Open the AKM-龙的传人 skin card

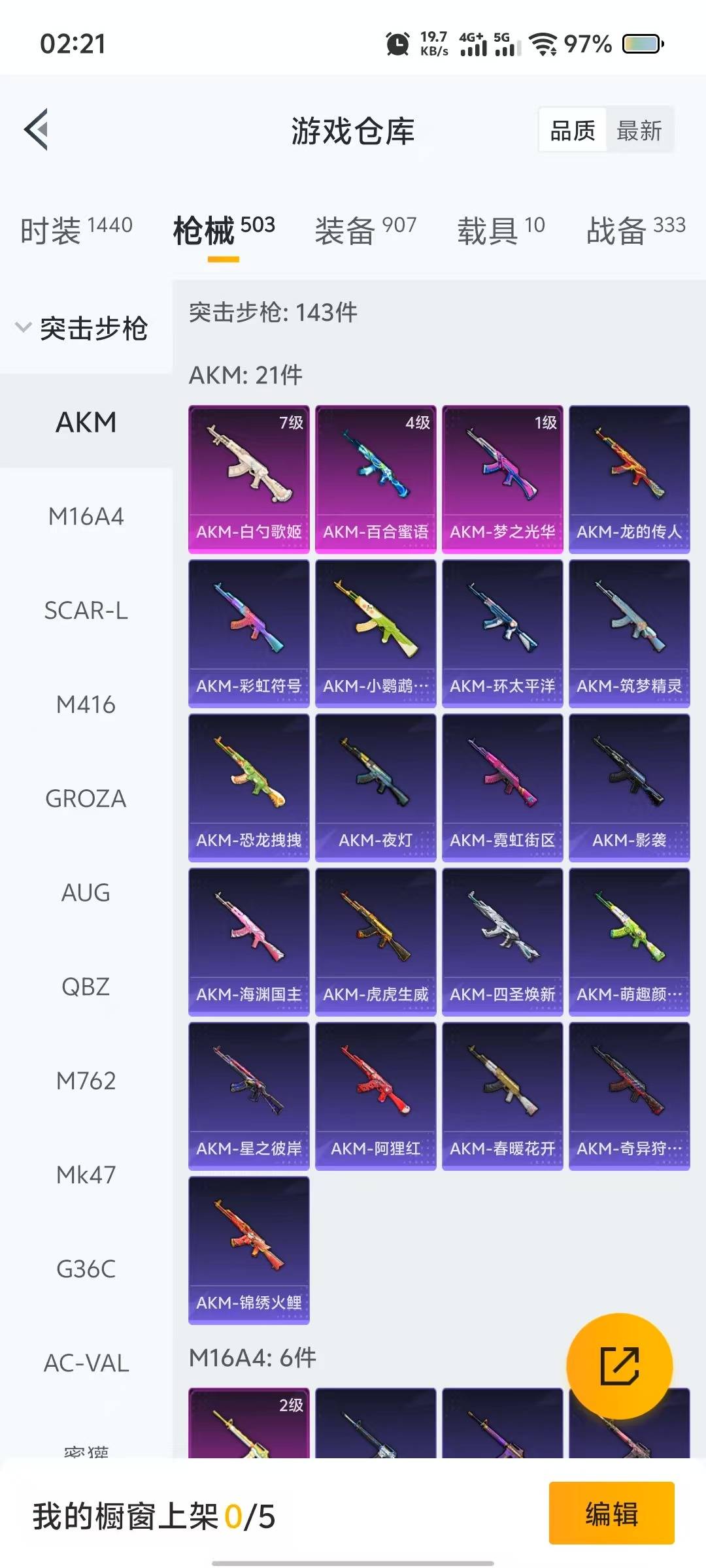tap(630, 480)
